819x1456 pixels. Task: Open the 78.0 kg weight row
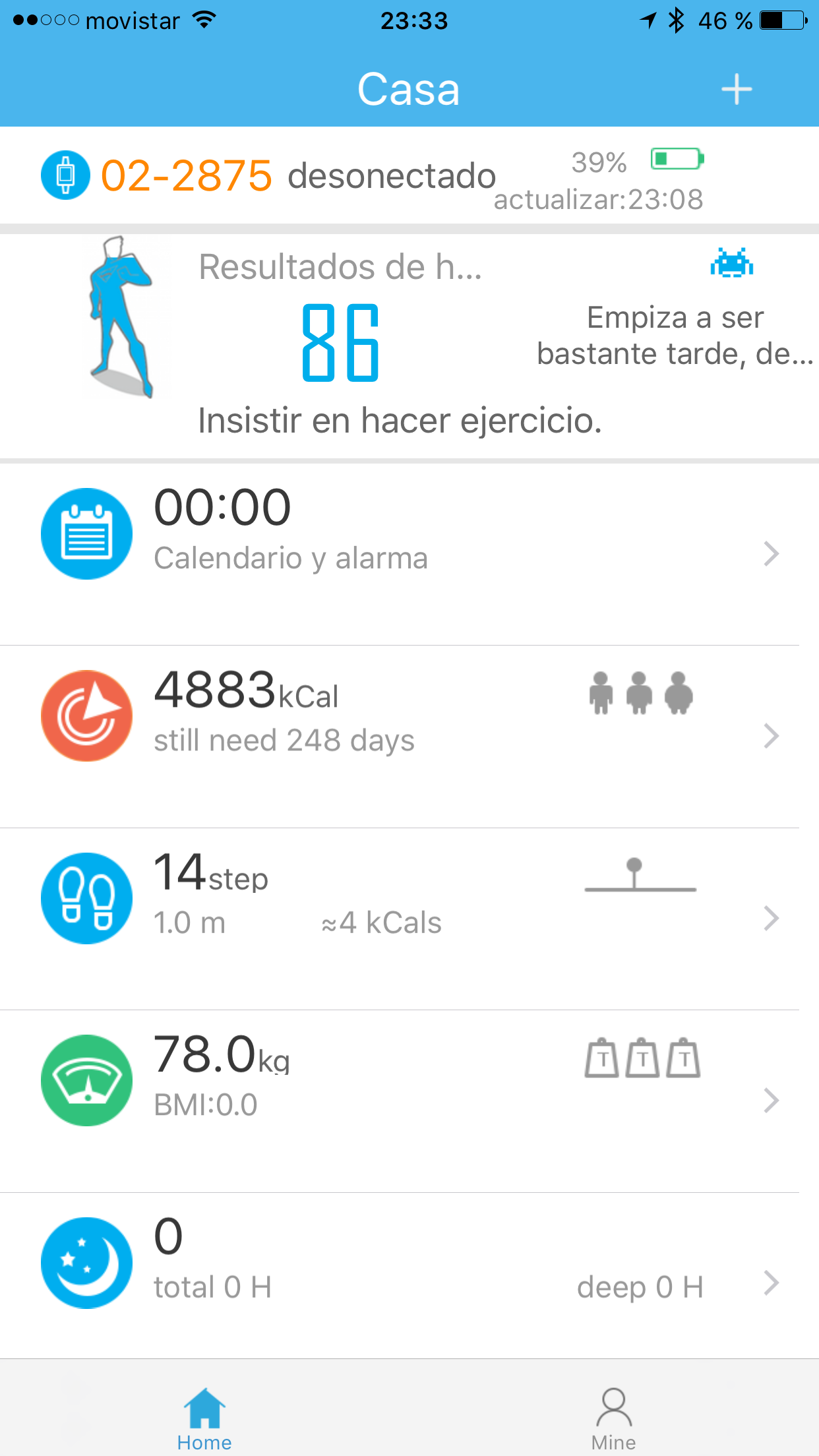tap(409, 1100)
